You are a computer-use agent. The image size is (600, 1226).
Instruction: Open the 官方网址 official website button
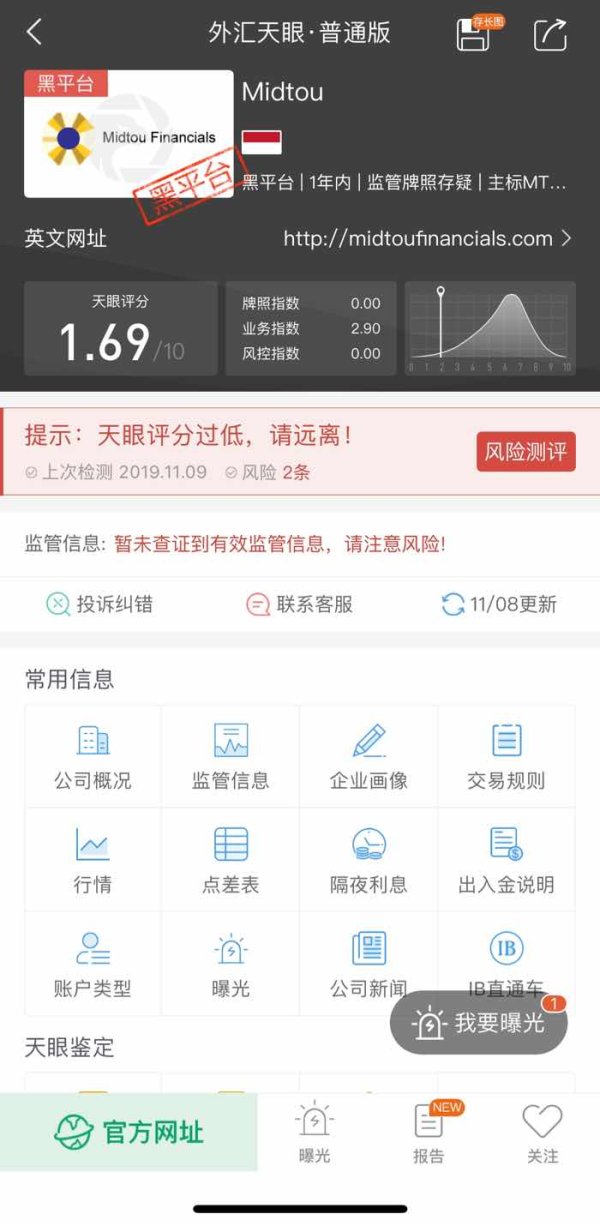coord(128,1132)
